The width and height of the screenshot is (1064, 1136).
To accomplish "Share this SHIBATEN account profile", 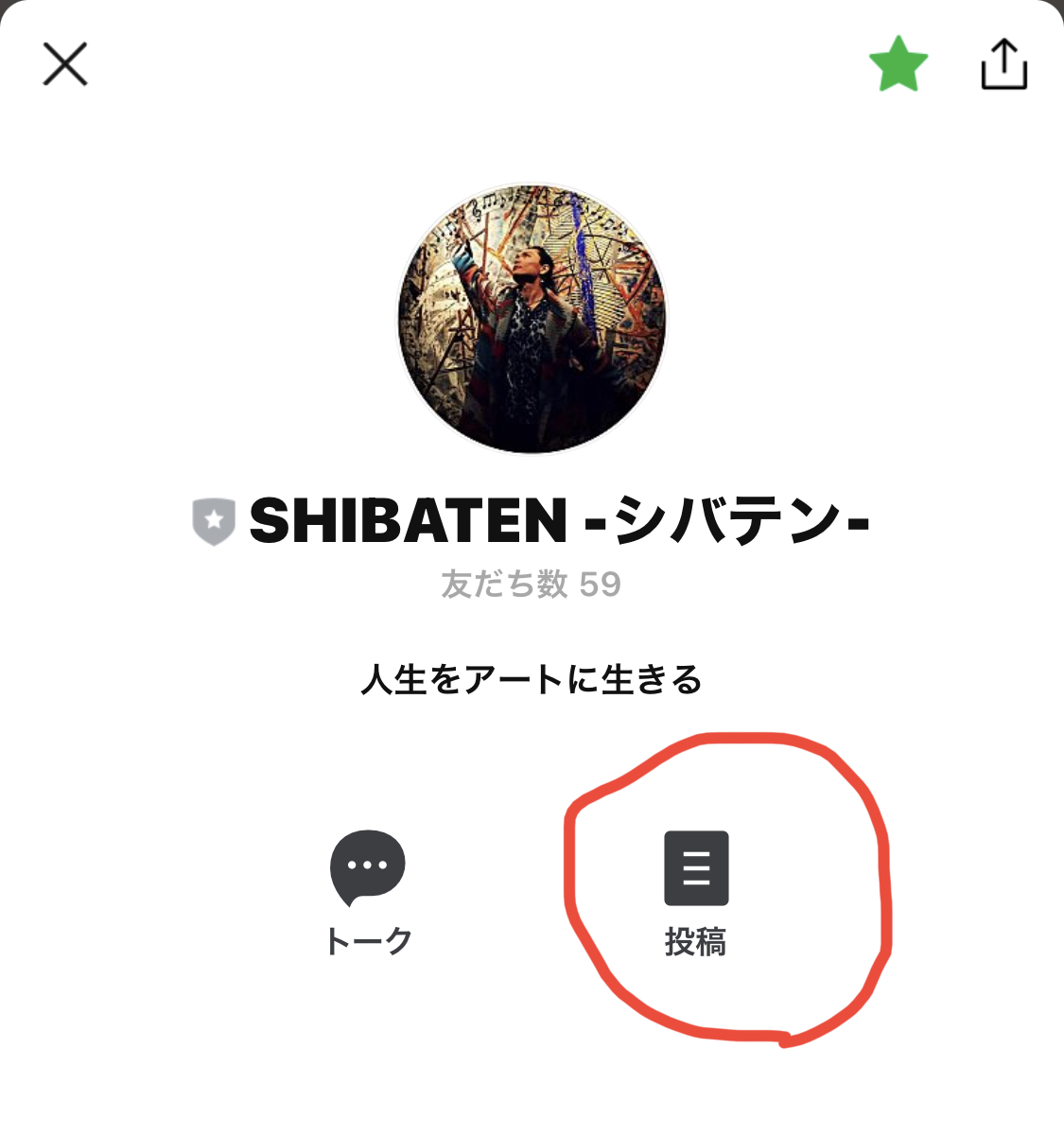I will 1003,64.
